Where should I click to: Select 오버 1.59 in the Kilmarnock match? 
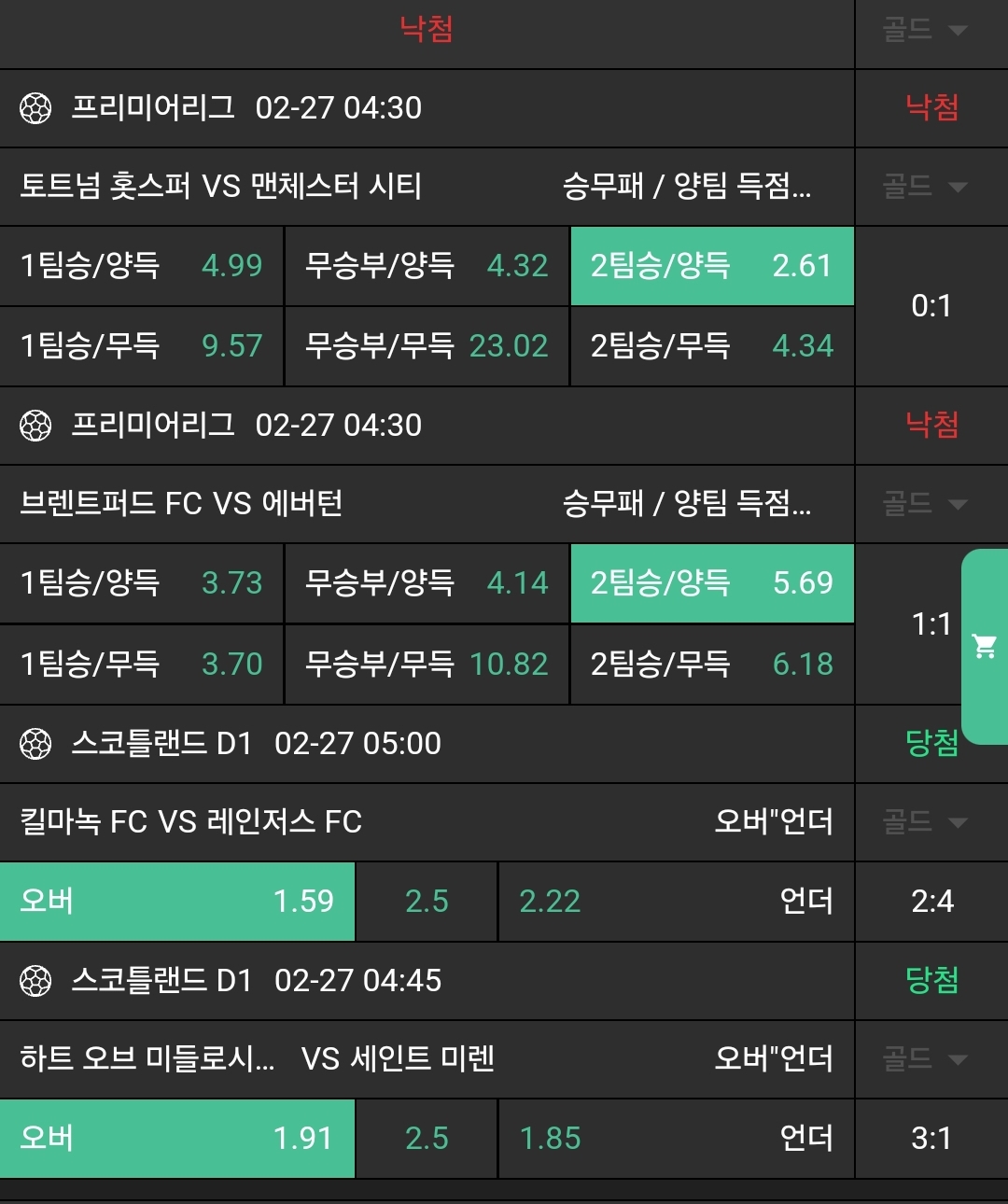click(177, 902)
